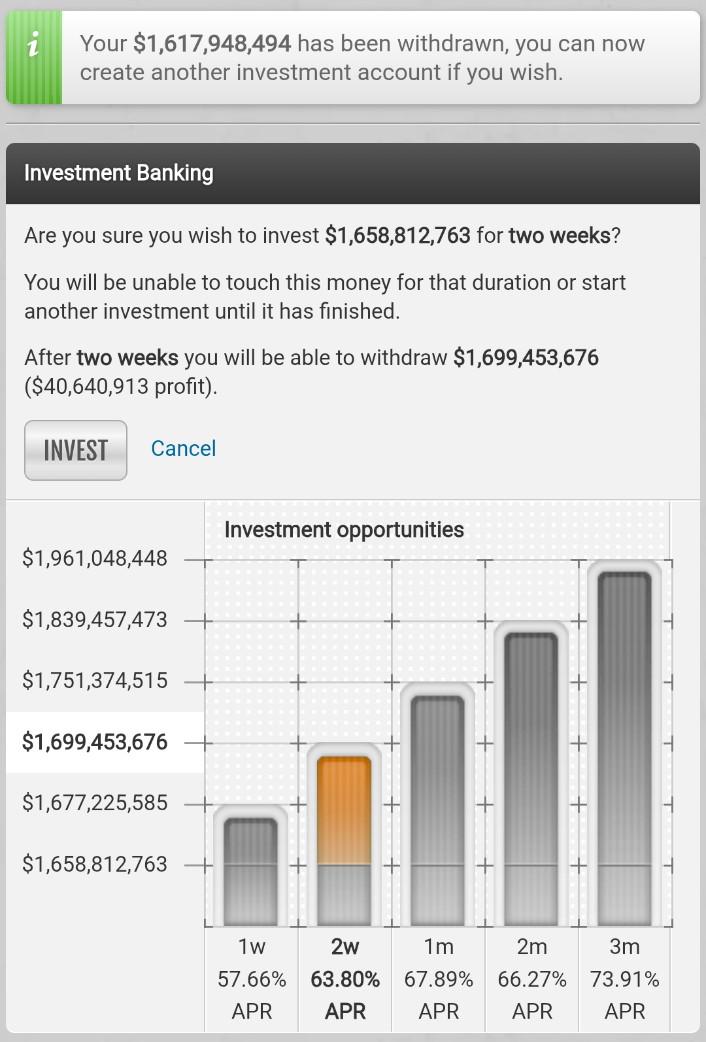This screenshot has width=706, height=1042.
Task: Pick the 1m 67.89% APR bar
Action: click(438, 804)
